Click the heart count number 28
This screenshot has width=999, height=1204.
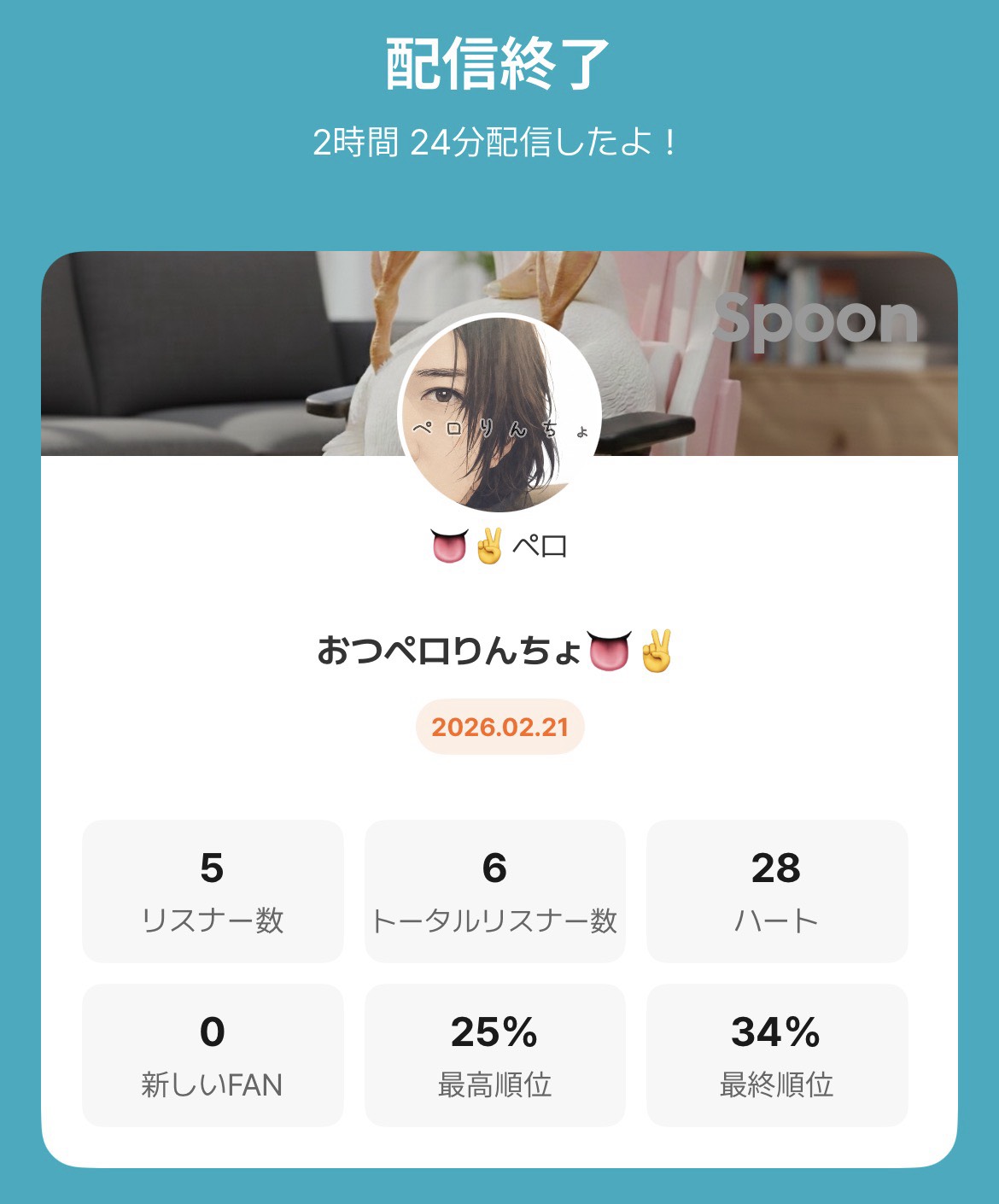pos(775,866)
